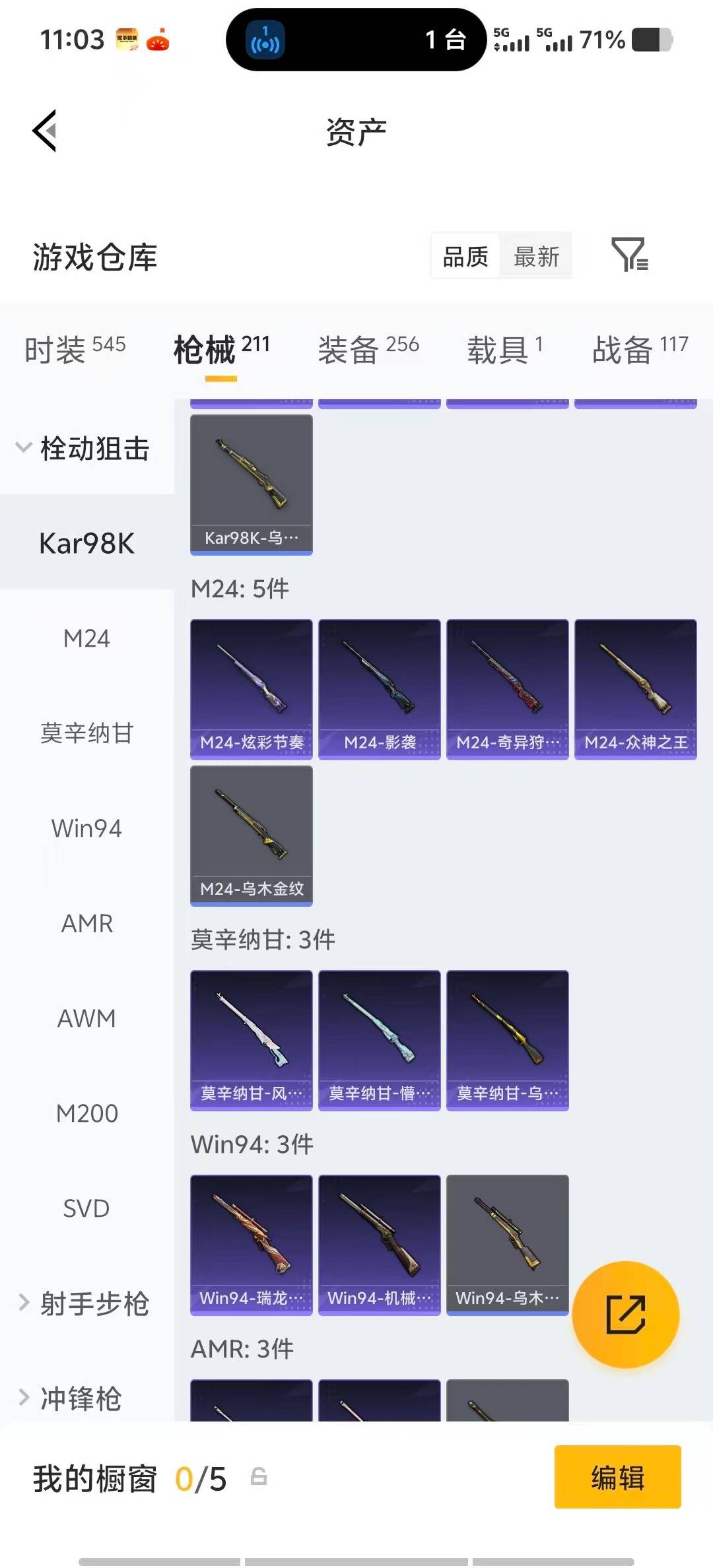Open the M24-炫彩节奏 skin thumbnail
This screenshot has height=1568, width=713.
(x=252, y=687)
